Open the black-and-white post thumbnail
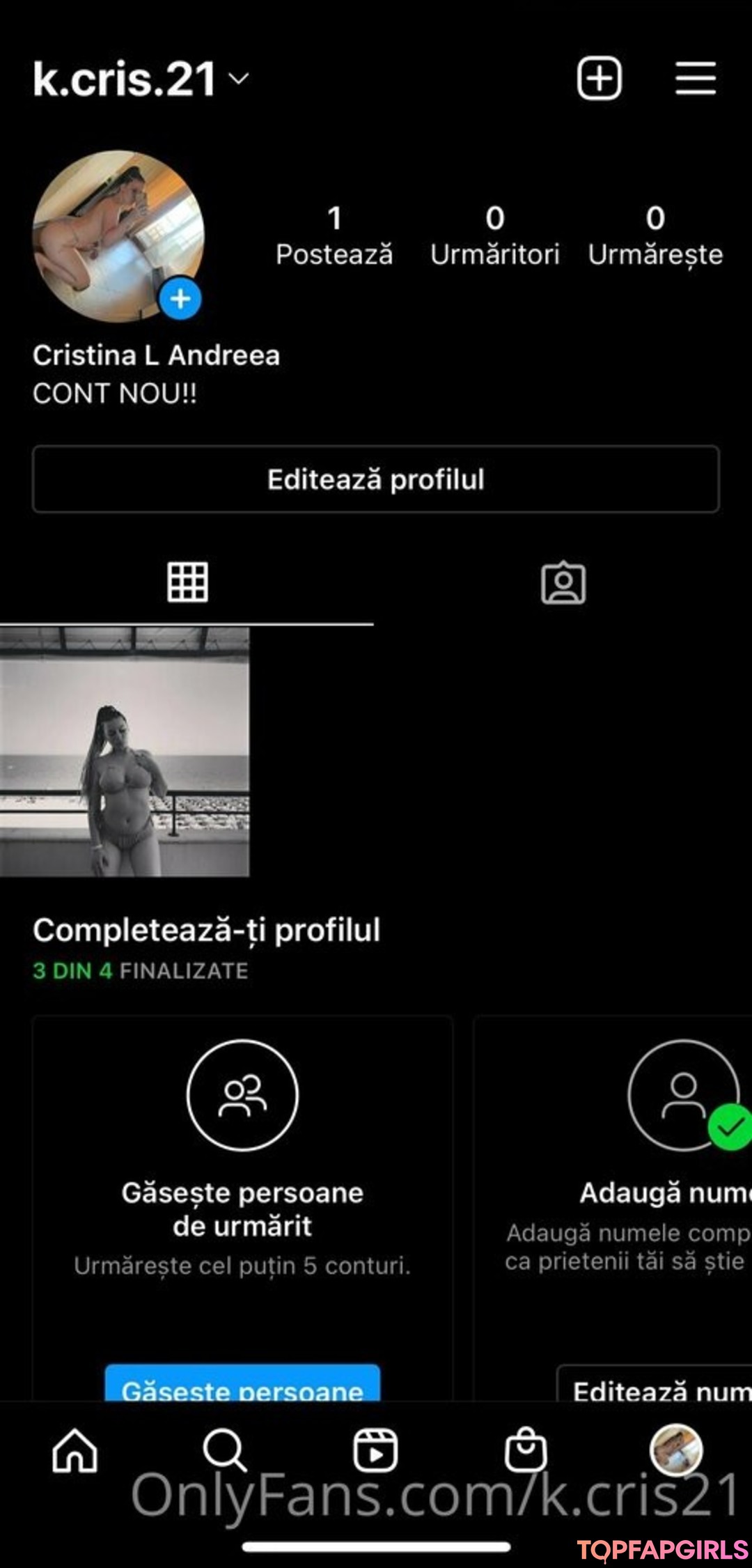This screenshot has width=752, height=1568. 125,752
